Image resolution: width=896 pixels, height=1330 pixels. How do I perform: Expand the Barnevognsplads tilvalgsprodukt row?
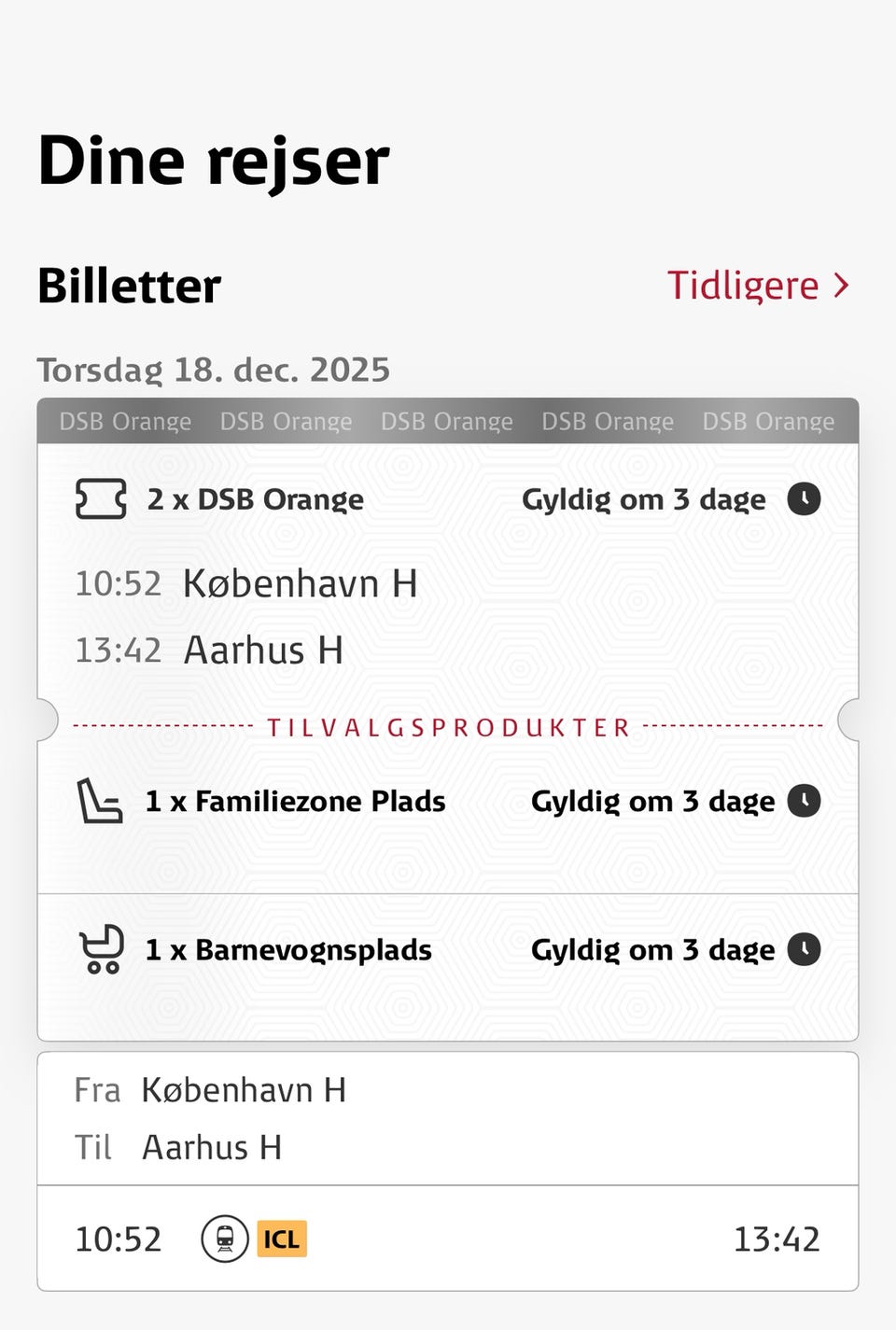click(x=448, y=949)
